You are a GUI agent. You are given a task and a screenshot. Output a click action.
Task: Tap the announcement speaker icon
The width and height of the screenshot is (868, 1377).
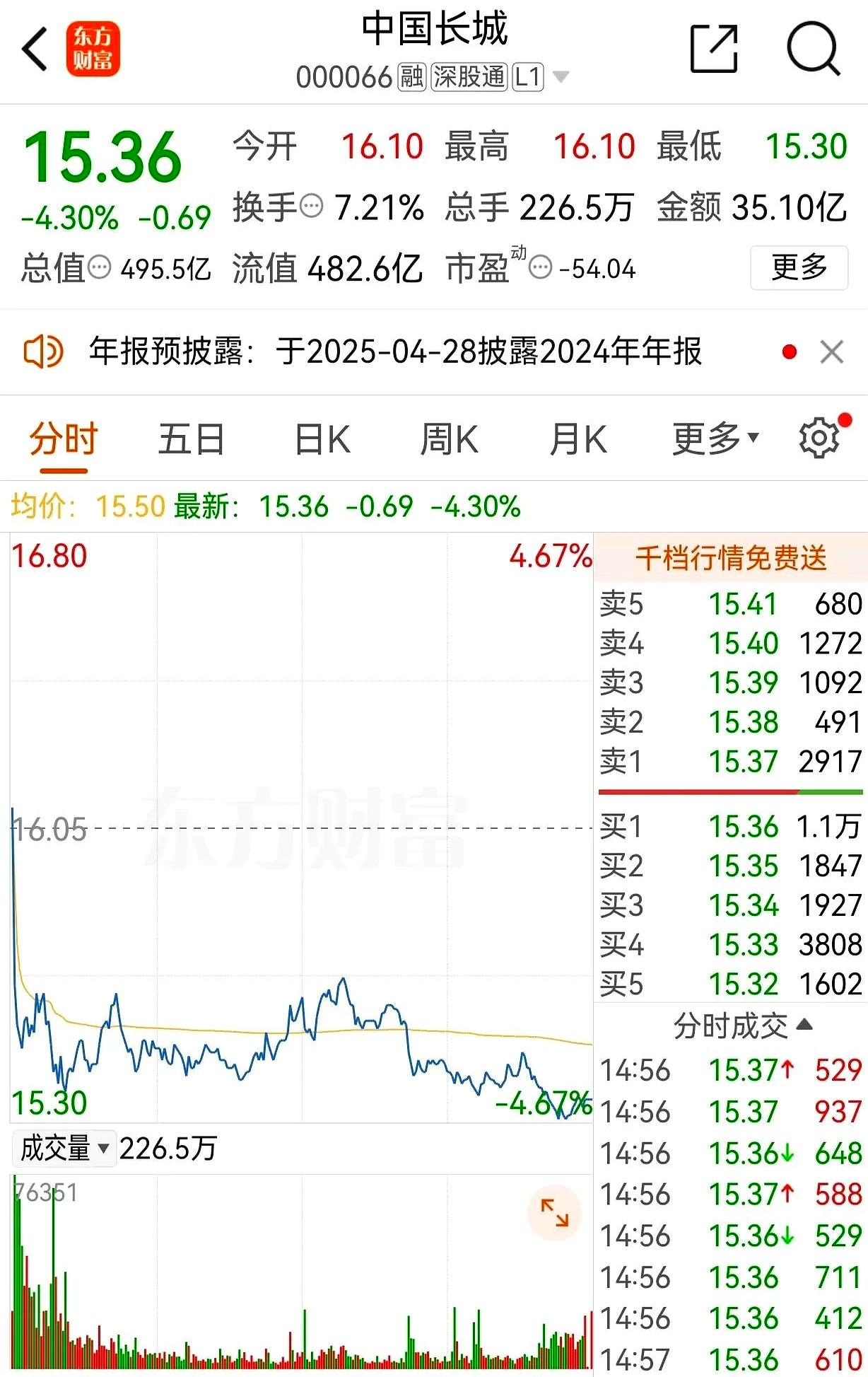click(x=42, y=351)
